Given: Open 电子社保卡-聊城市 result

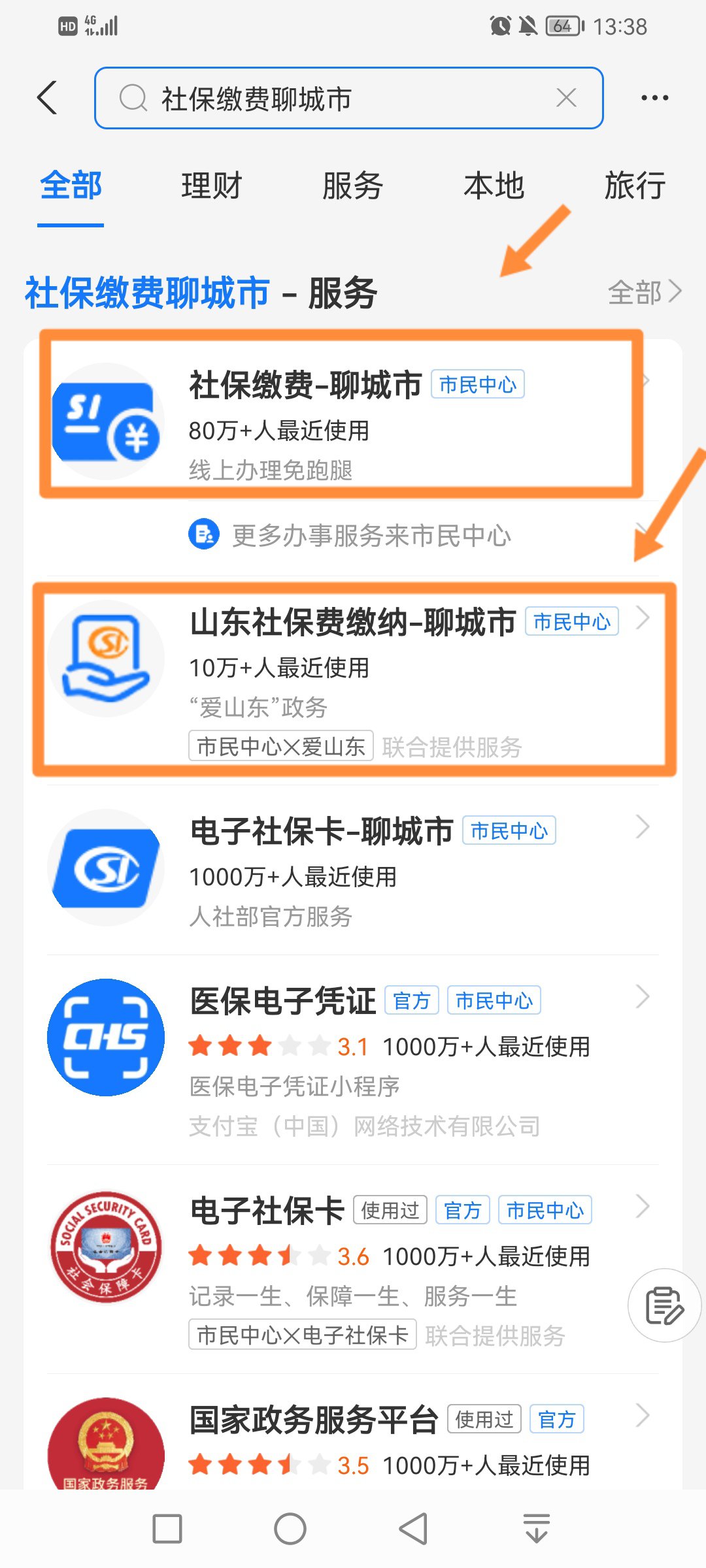Looking at the screenshot, I should point(353,869).
